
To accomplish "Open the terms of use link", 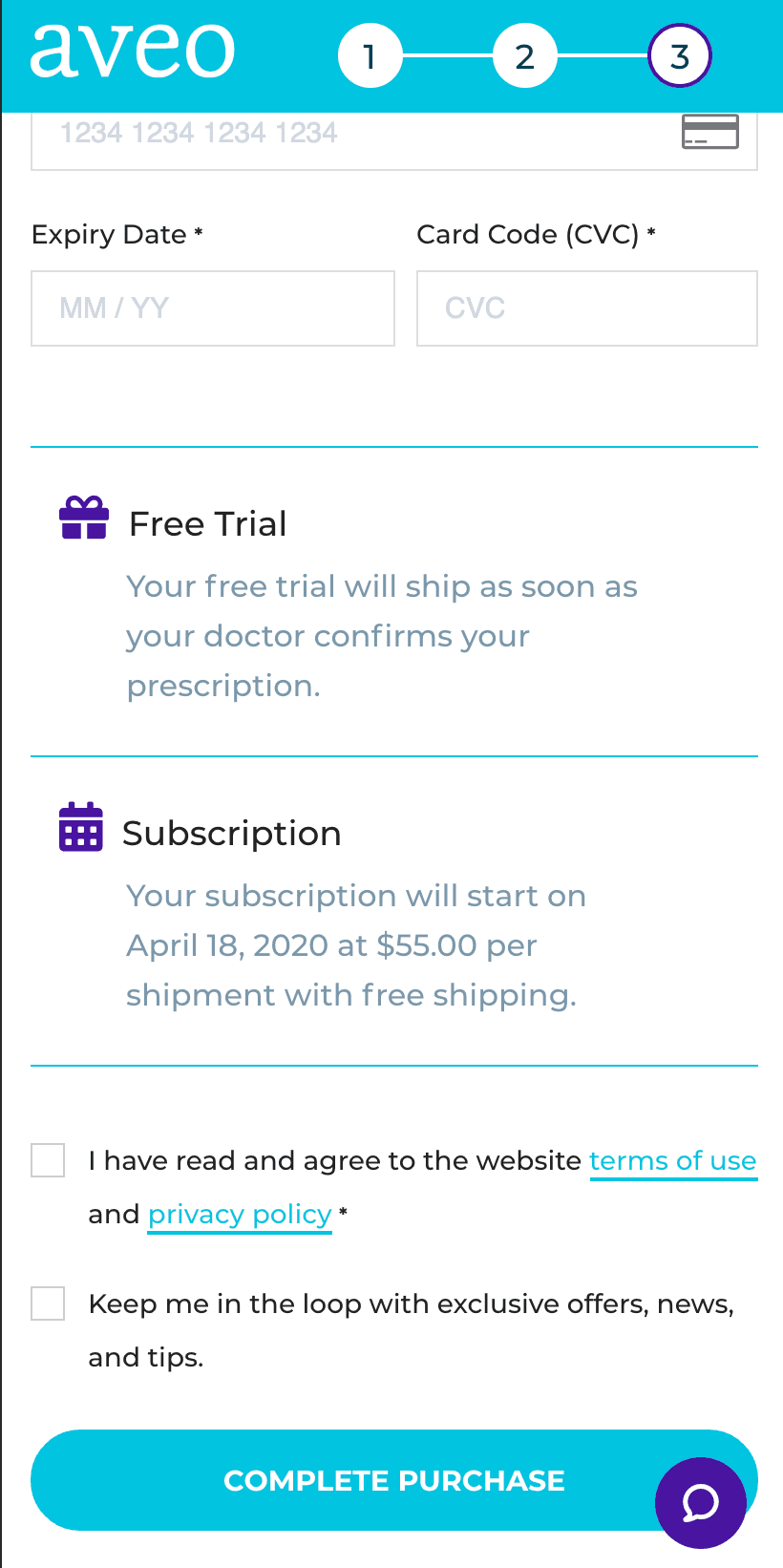I will 672,1161.
